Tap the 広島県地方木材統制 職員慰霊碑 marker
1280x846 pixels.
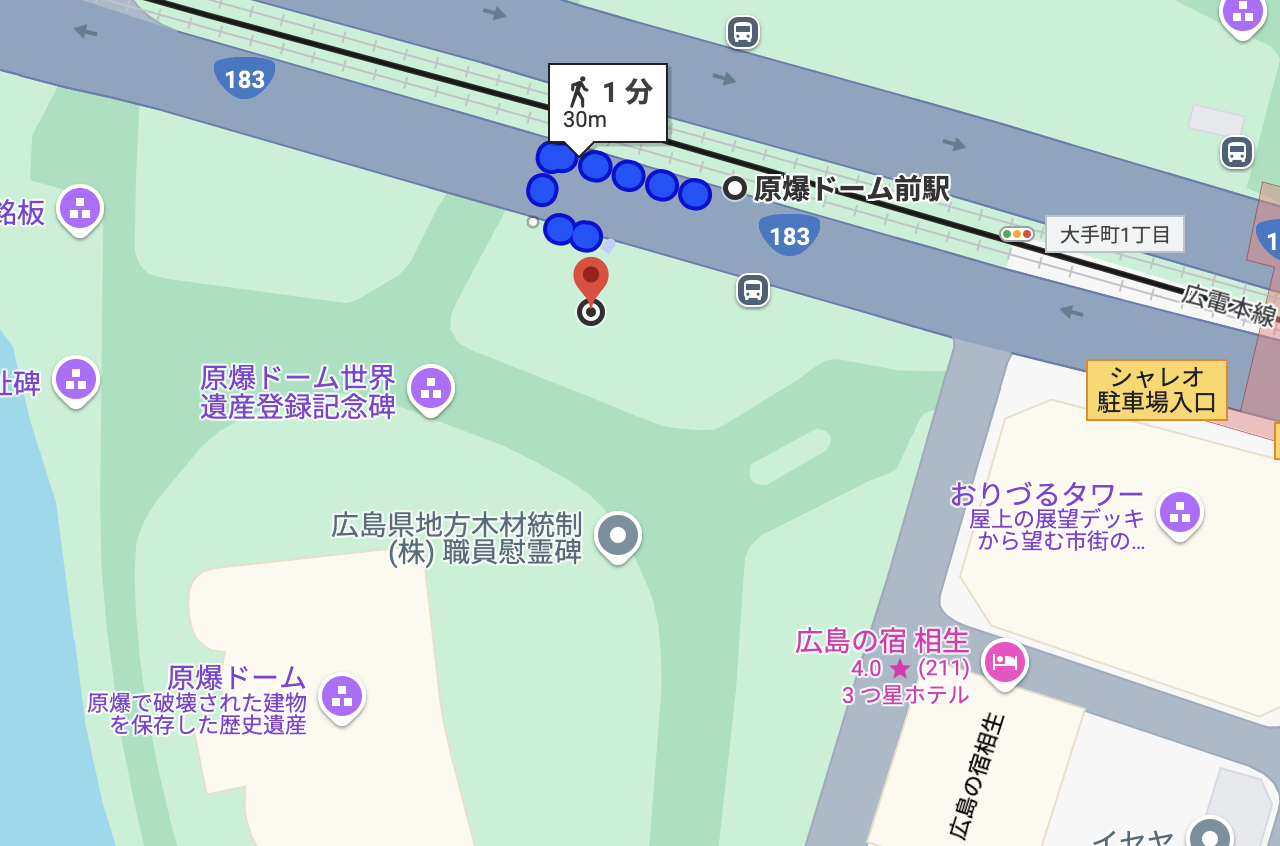618,535
